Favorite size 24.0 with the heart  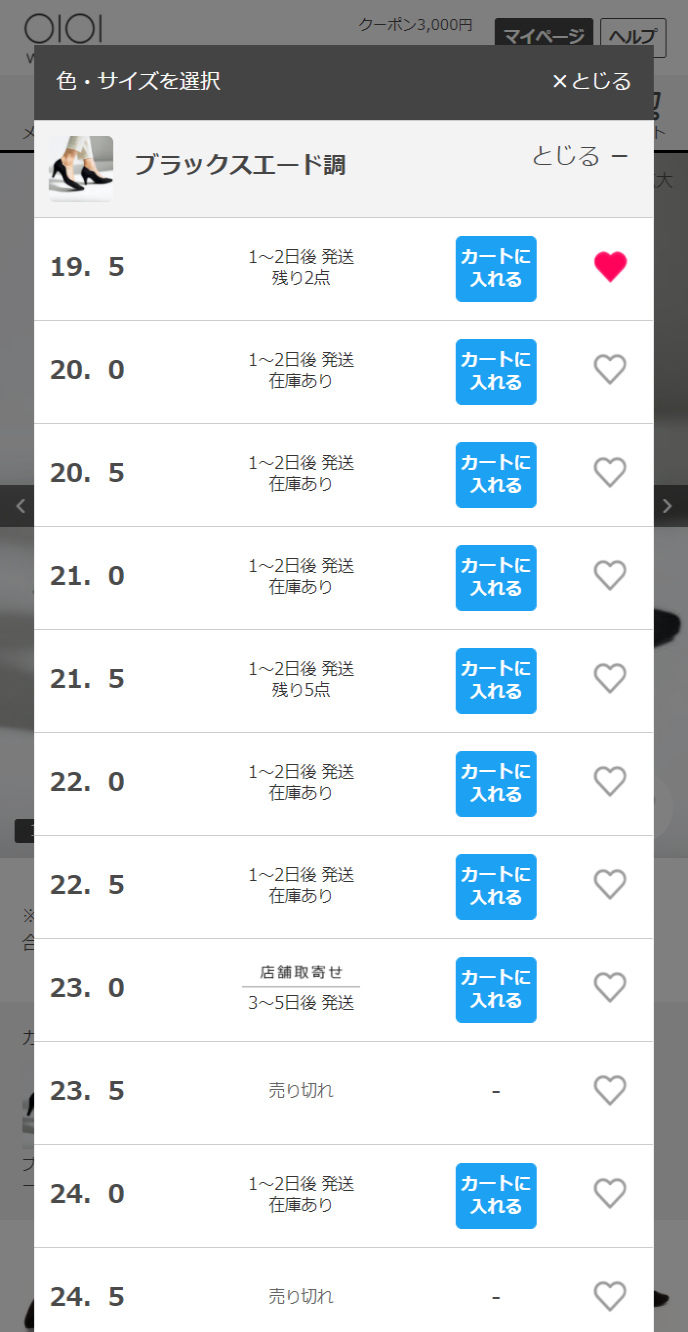pos(610,1194)
